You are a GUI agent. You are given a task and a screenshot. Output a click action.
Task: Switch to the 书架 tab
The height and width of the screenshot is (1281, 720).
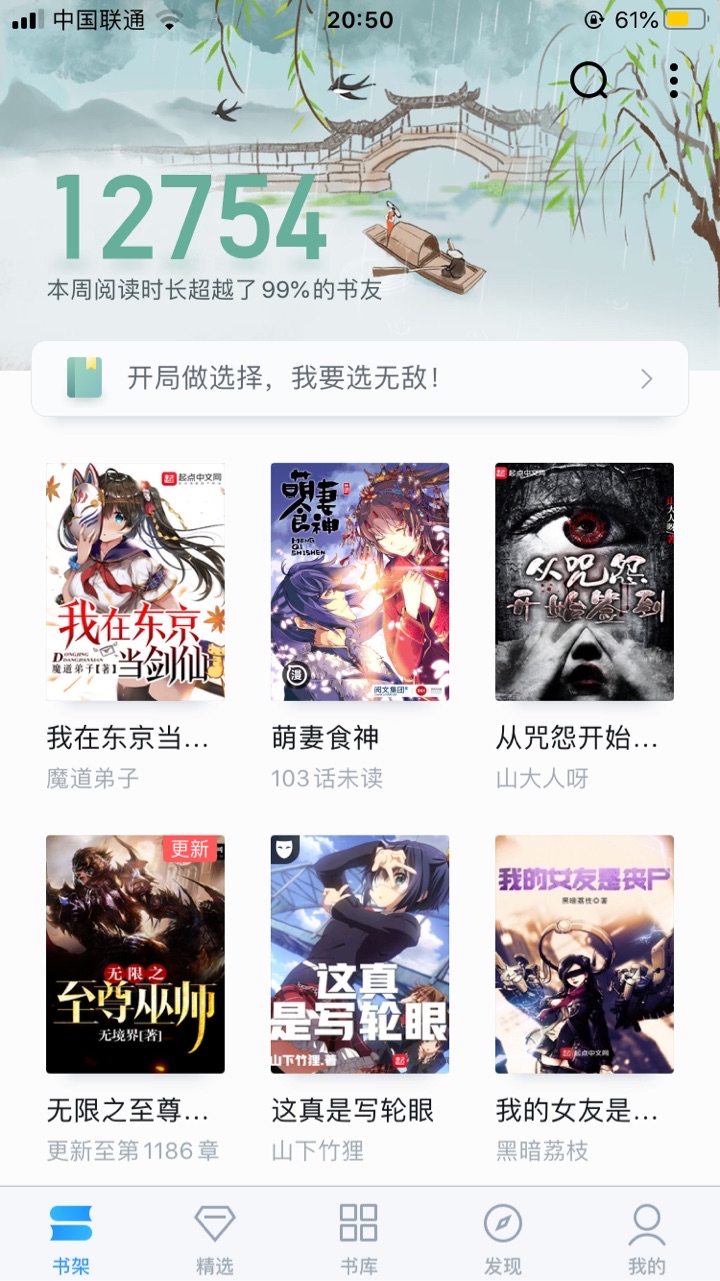[x=71, y=1238]
